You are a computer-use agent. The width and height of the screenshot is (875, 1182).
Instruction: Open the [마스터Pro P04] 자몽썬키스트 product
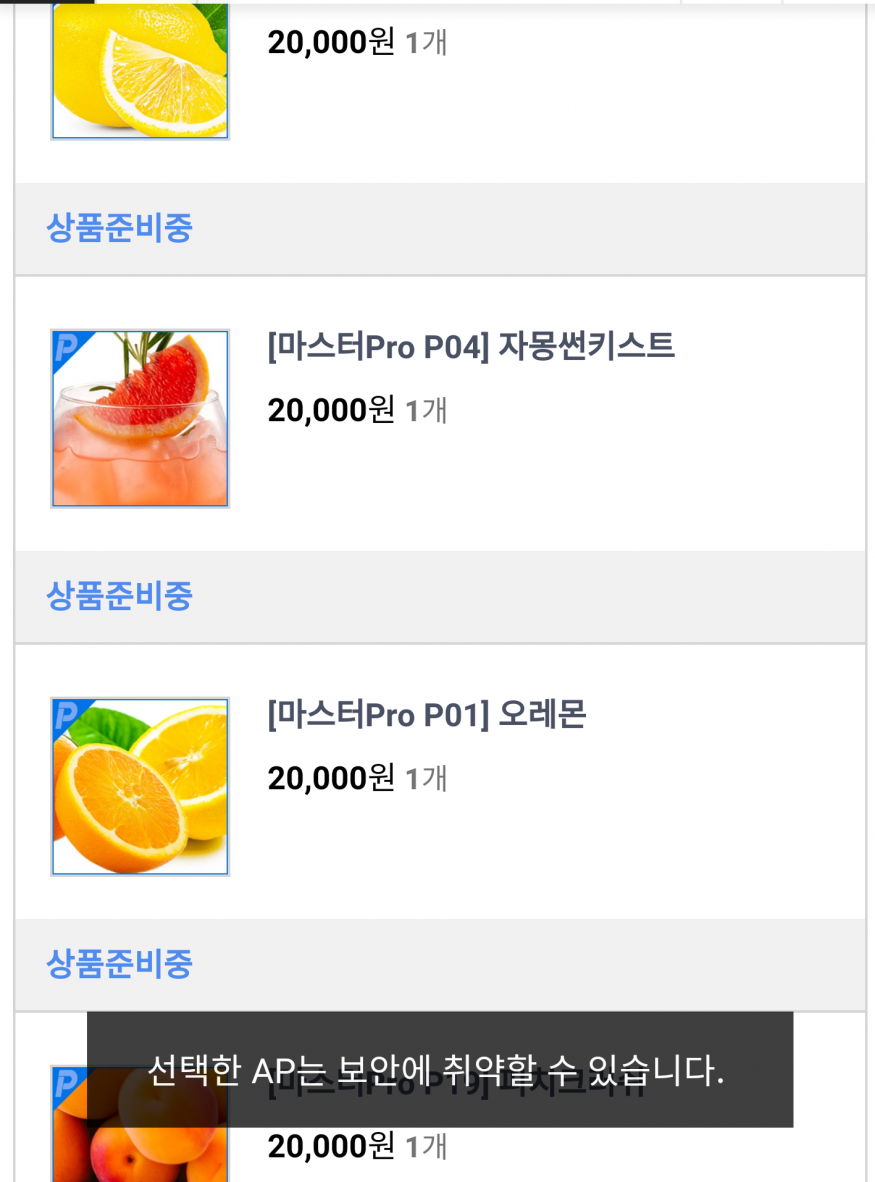click(x=471, y=347)
